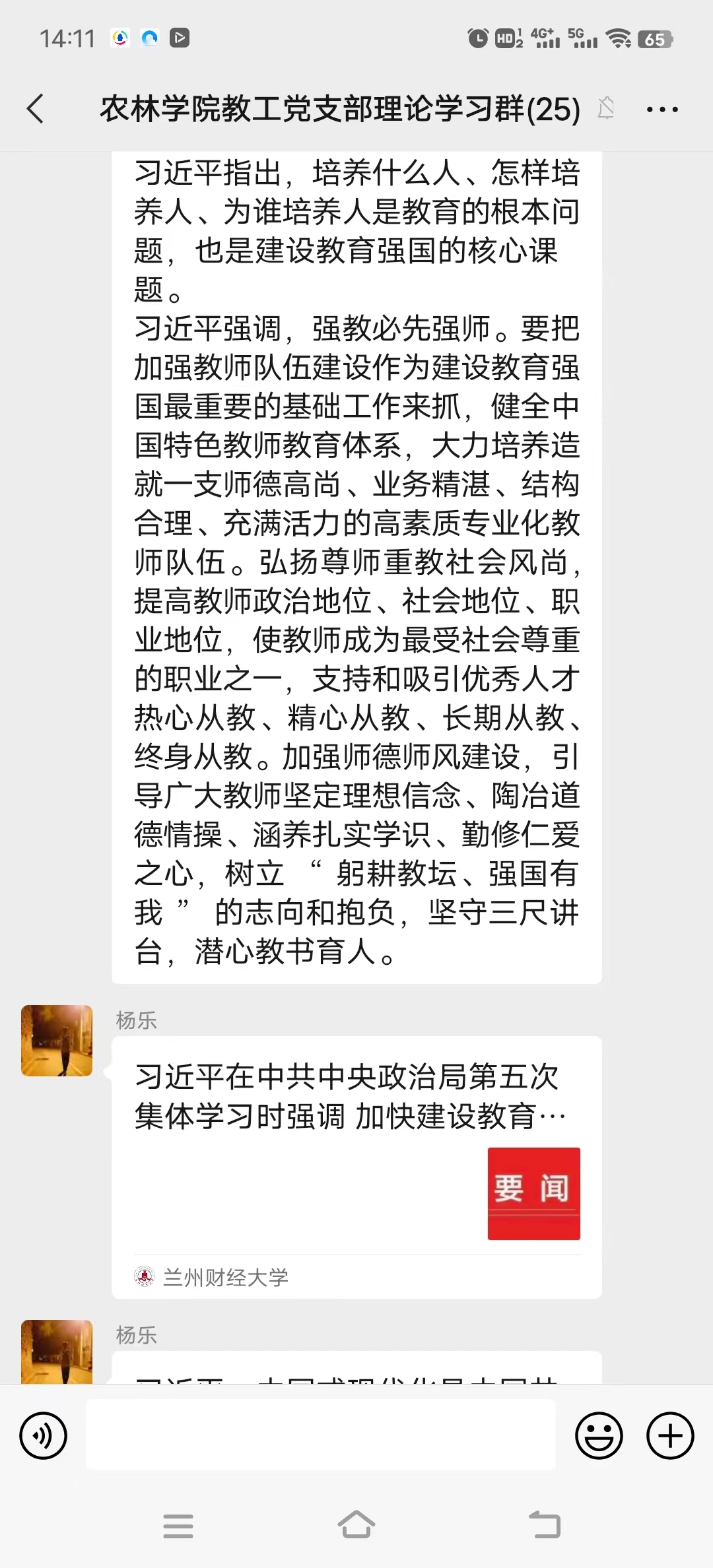View 杨乐's profile avatar above article

57,1041
